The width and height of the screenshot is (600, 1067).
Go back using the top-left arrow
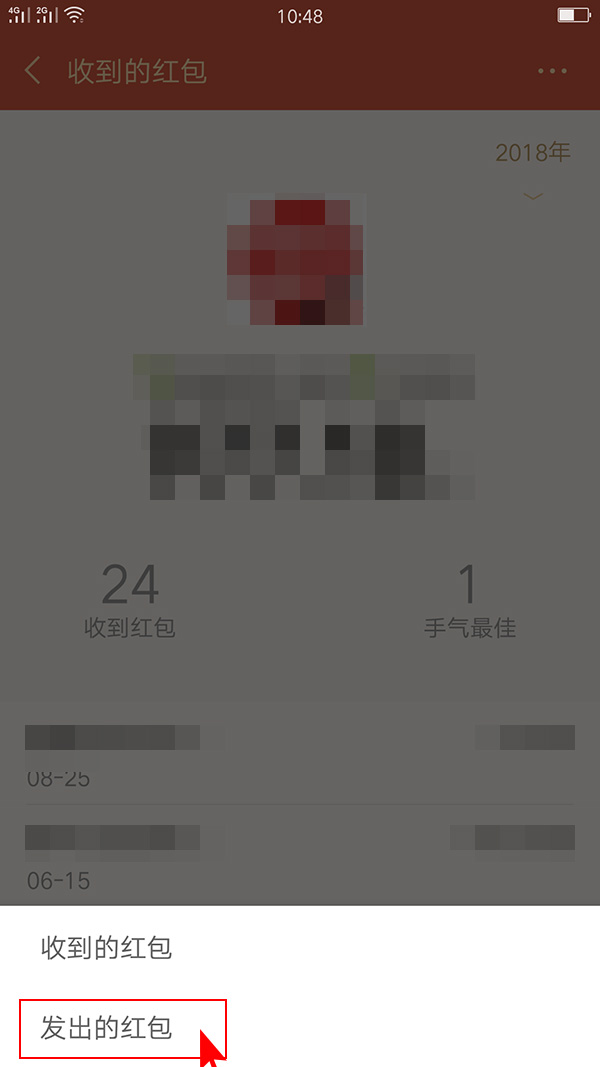(33, 71)
